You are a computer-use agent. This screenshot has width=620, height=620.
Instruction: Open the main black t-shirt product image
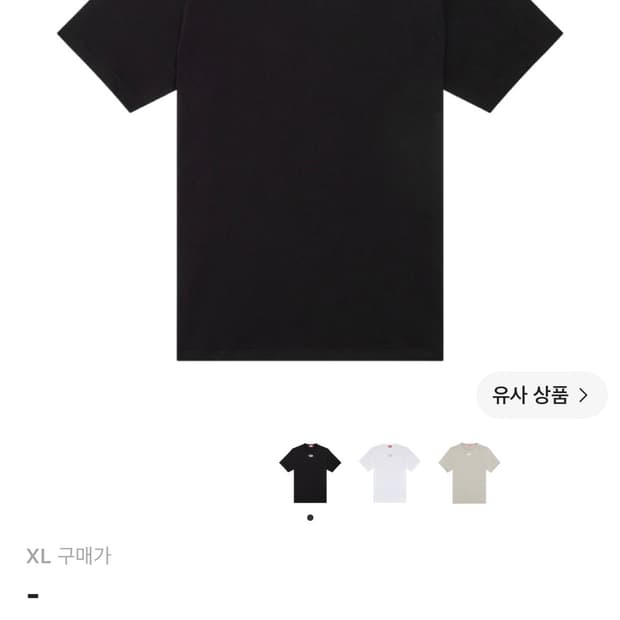[x=310, y=180]
